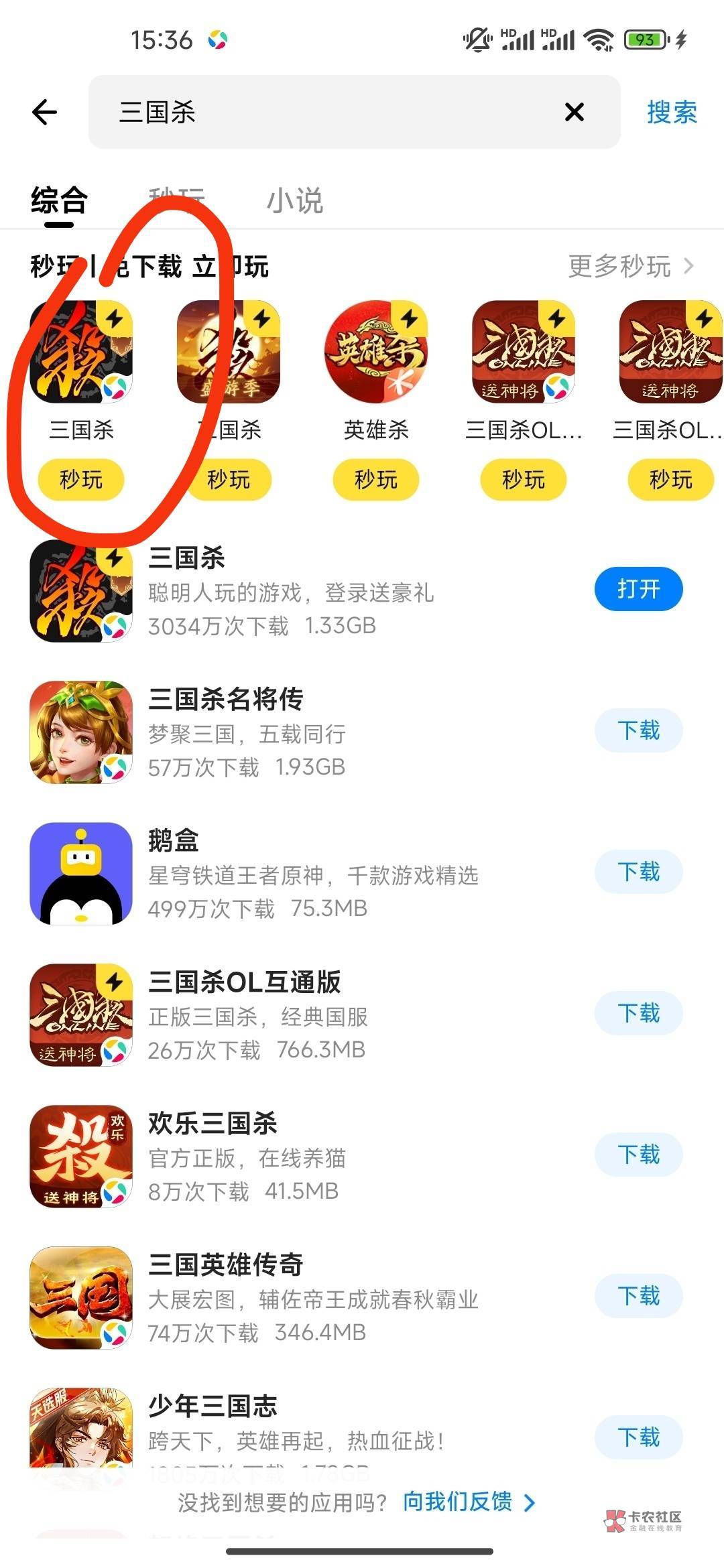Download 欢乐三国杀
The width and height of the screenshot is (724, 1568).
(x=638, y=1155)
